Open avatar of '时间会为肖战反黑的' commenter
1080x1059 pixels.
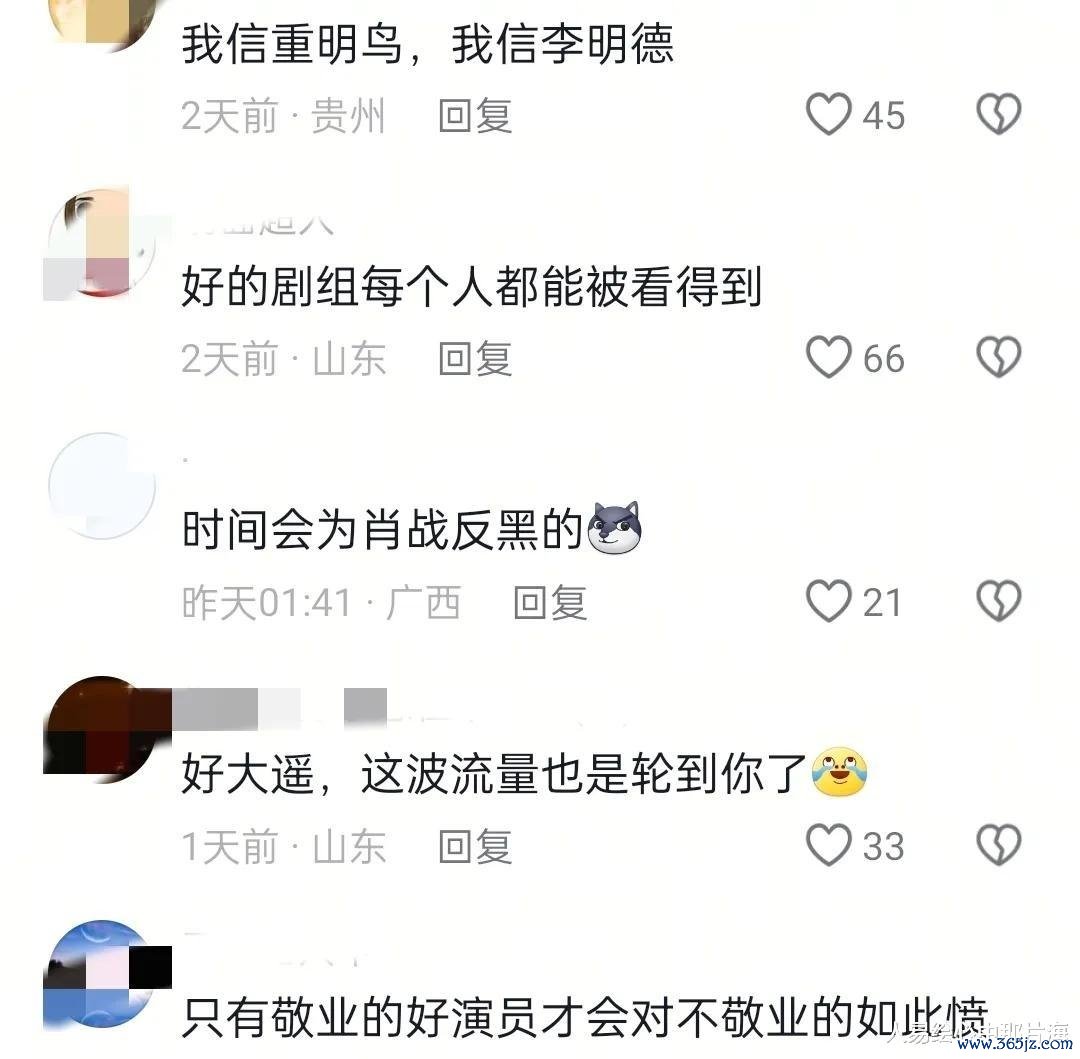pos(101,486)
